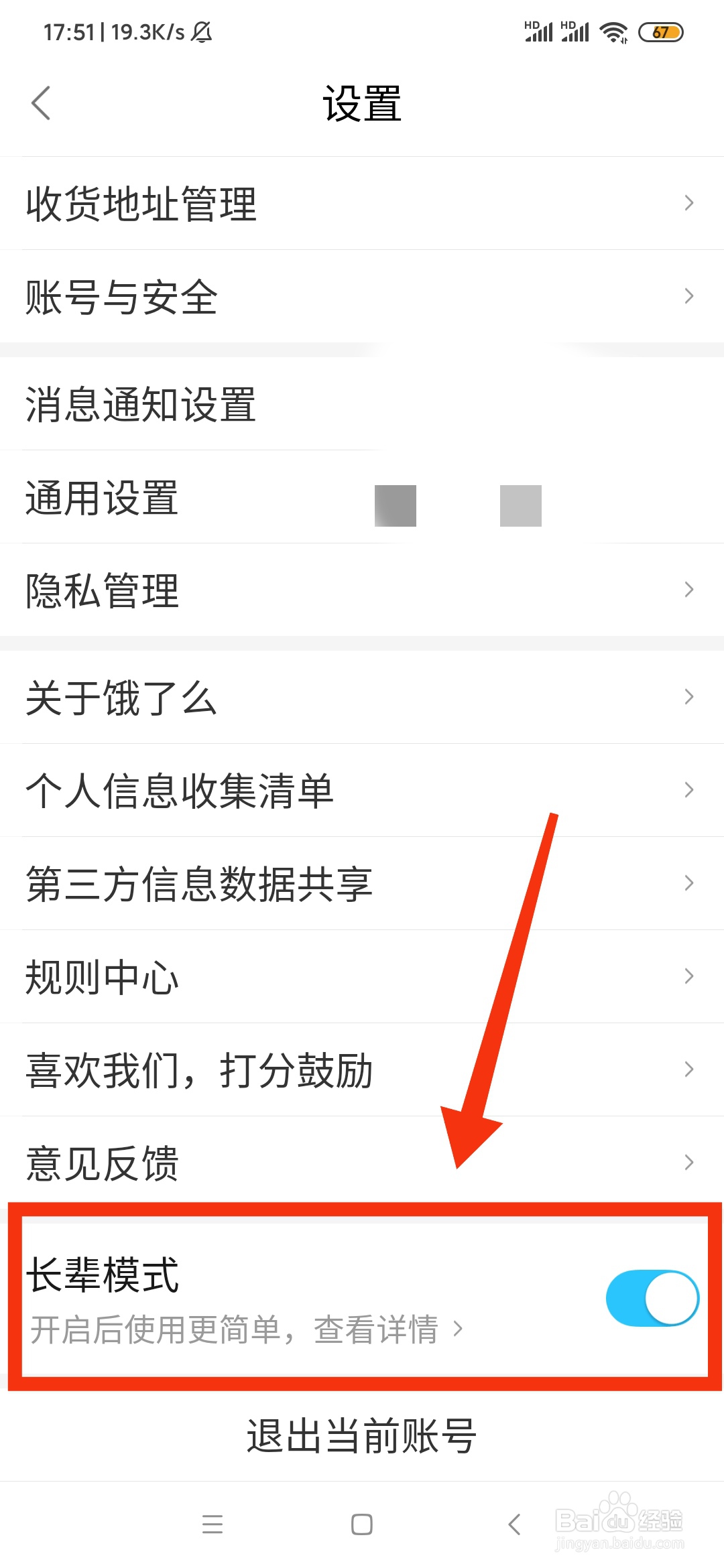Screen dimensions: 724x1568
Task: Expand 隐私管理 with the arrow
Action: coord(688,588)
